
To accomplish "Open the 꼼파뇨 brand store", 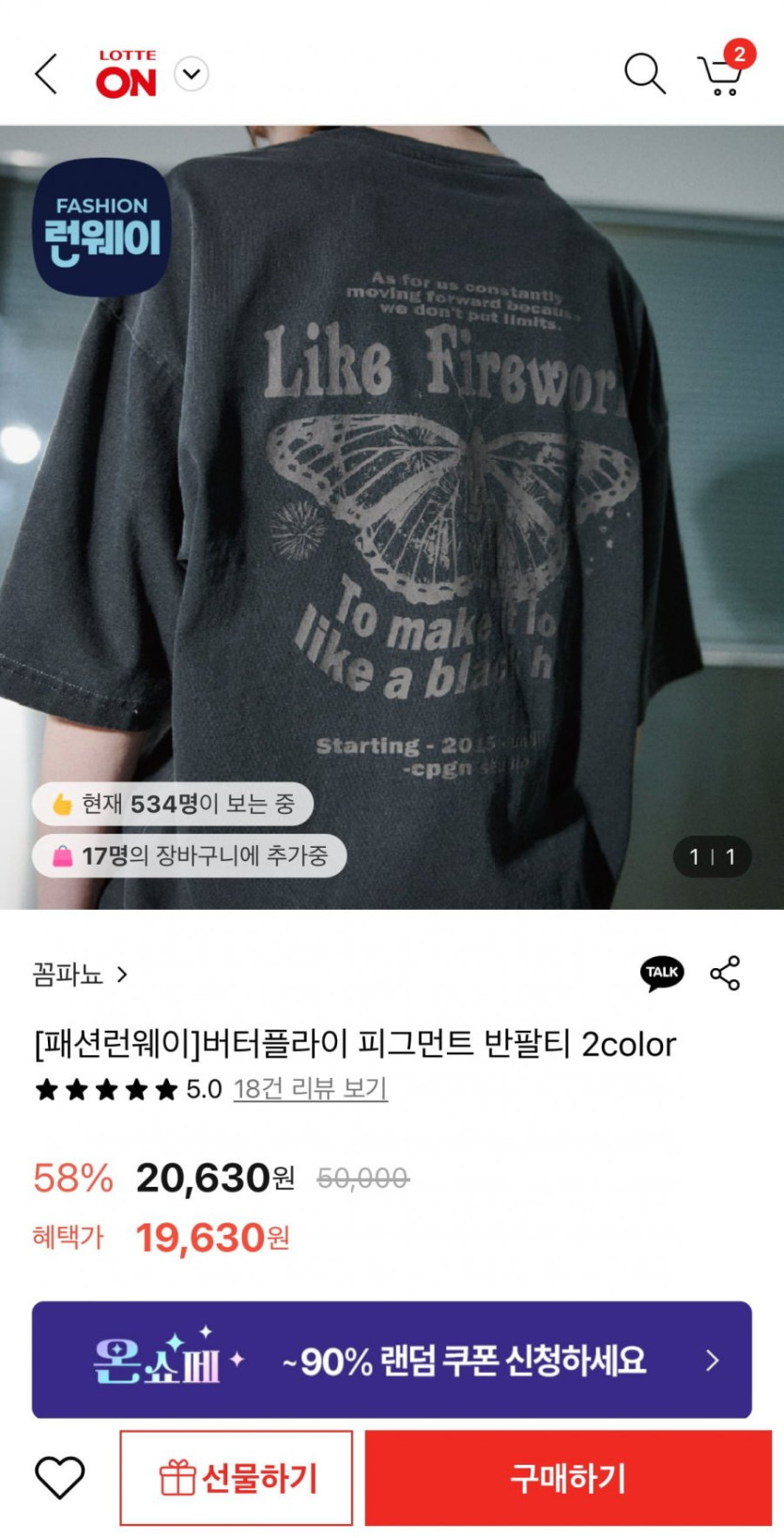I will 80,975.
